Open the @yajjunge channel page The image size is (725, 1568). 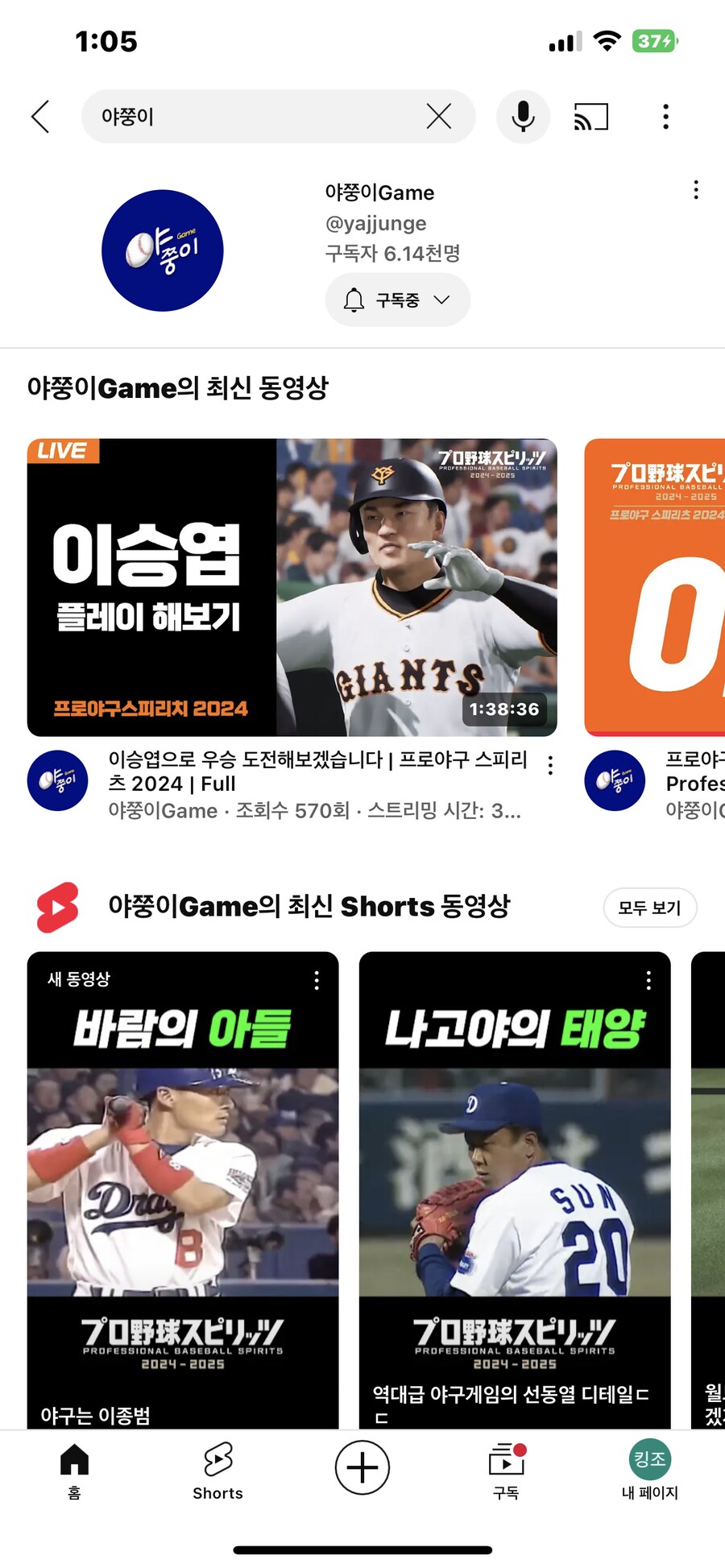tap(375, 223)
